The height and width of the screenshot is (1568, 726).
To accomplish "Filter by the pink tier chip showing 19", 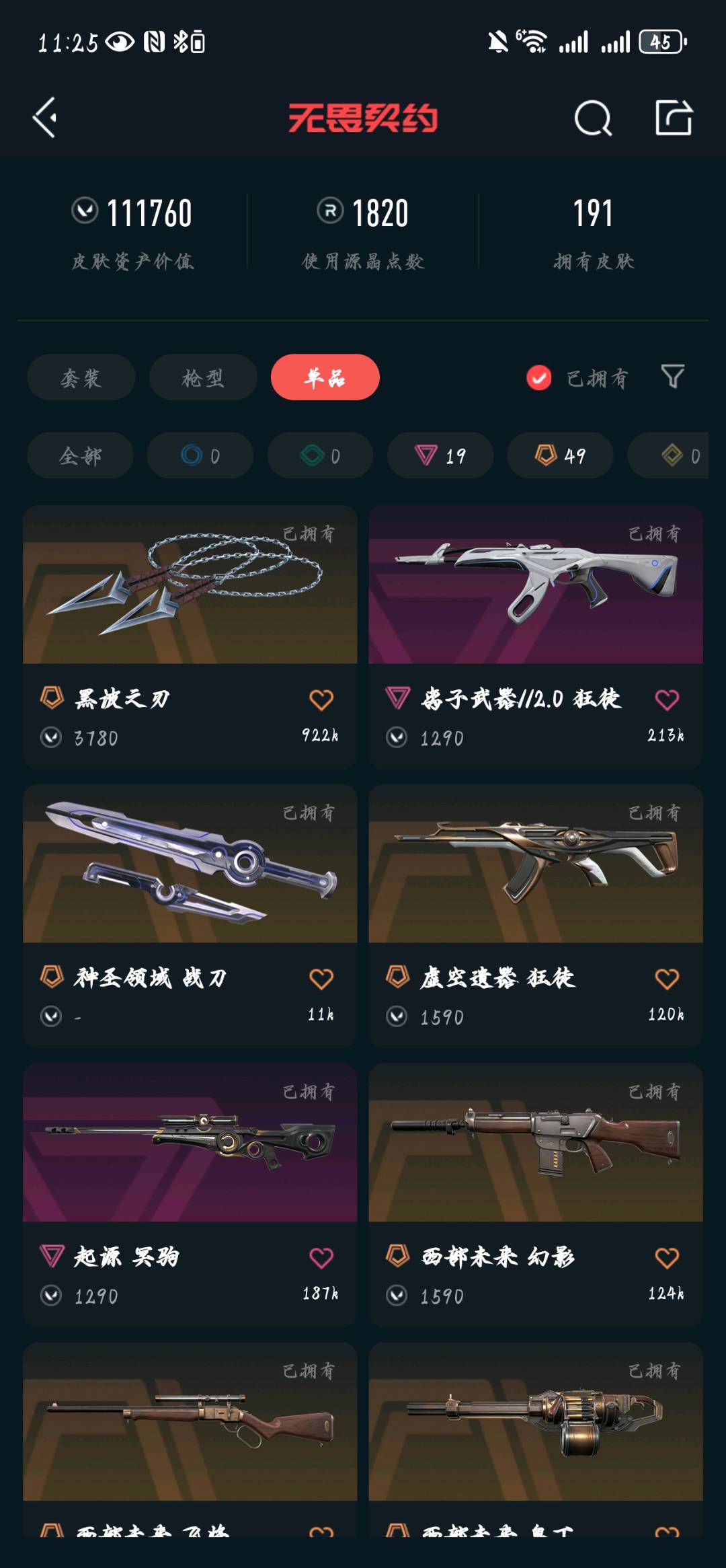I will [440, 455].
